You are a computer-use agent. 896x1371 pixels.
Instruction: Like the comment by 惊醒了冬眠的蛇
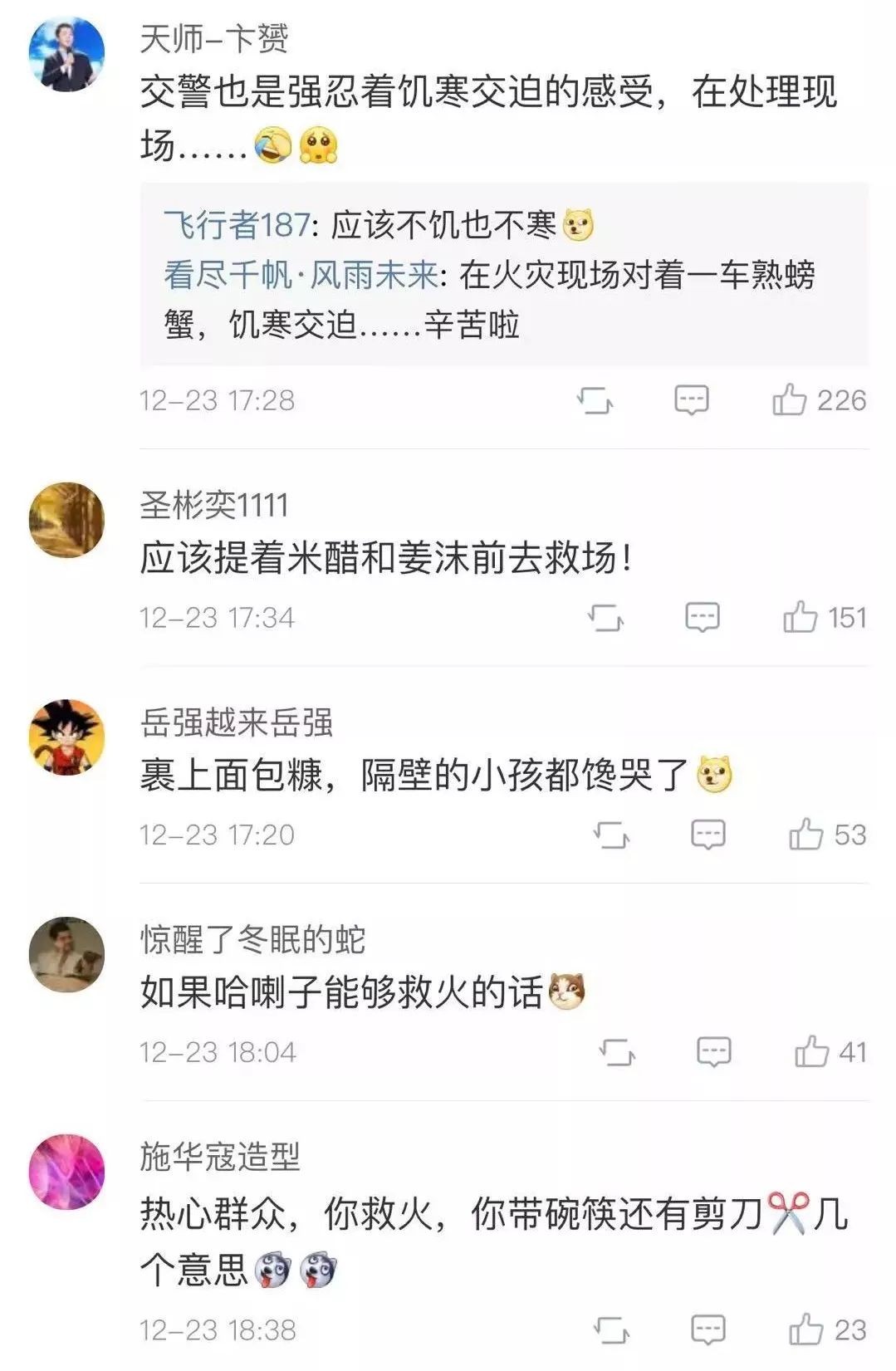pyautogui.click(x=812, y=1052)
